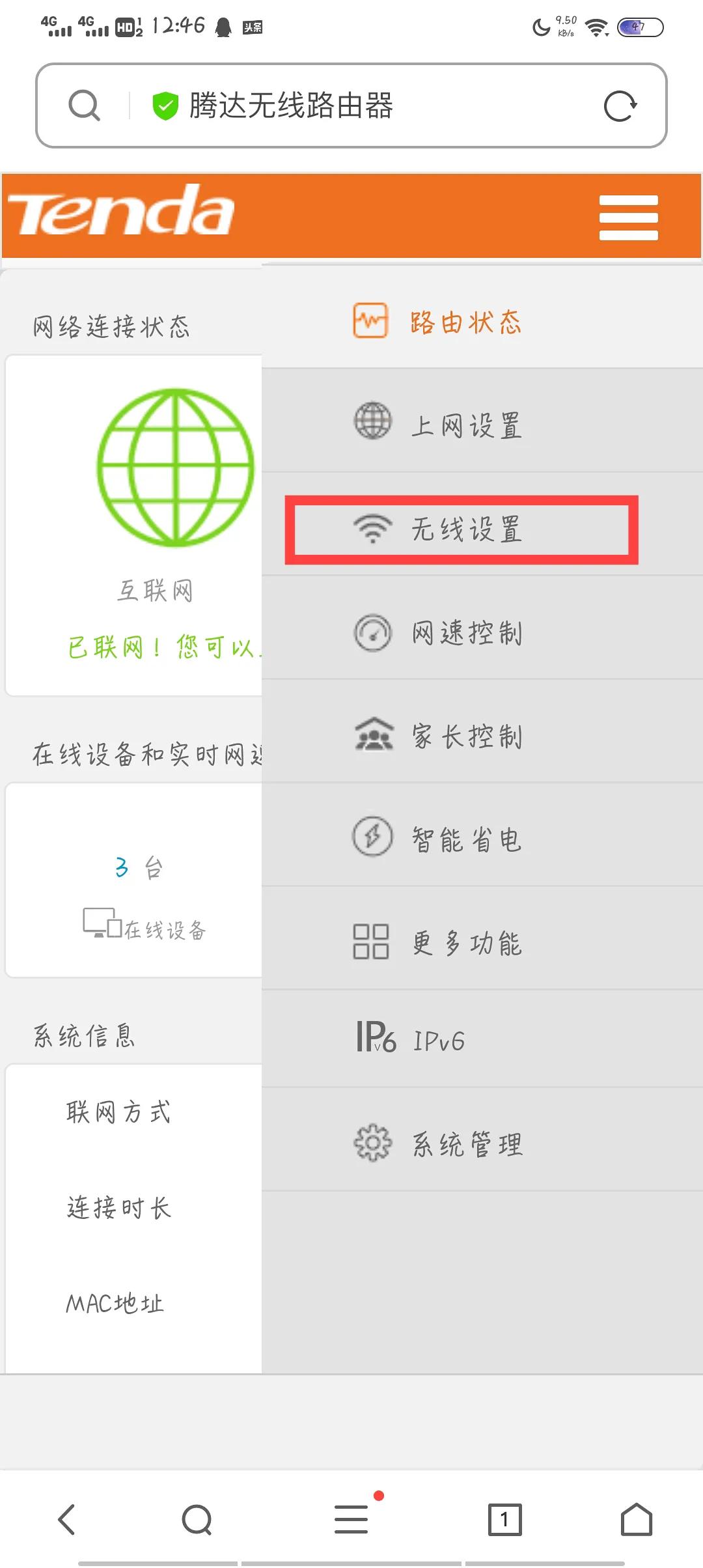Open 更多功能 menu entry

(466, 942)
